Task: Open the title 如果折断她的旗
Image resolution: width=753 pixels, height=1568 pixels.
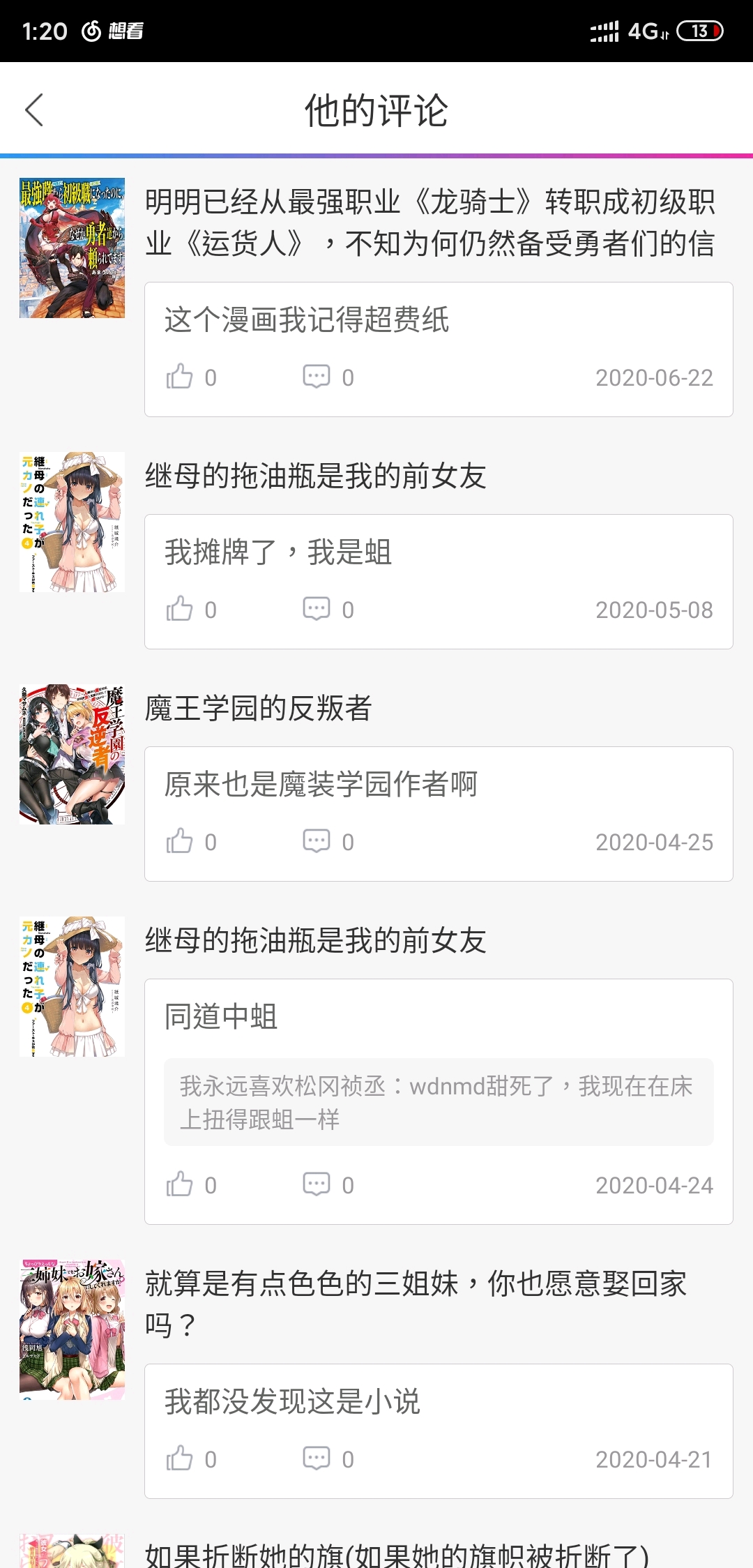Action: pos(397,1555)
